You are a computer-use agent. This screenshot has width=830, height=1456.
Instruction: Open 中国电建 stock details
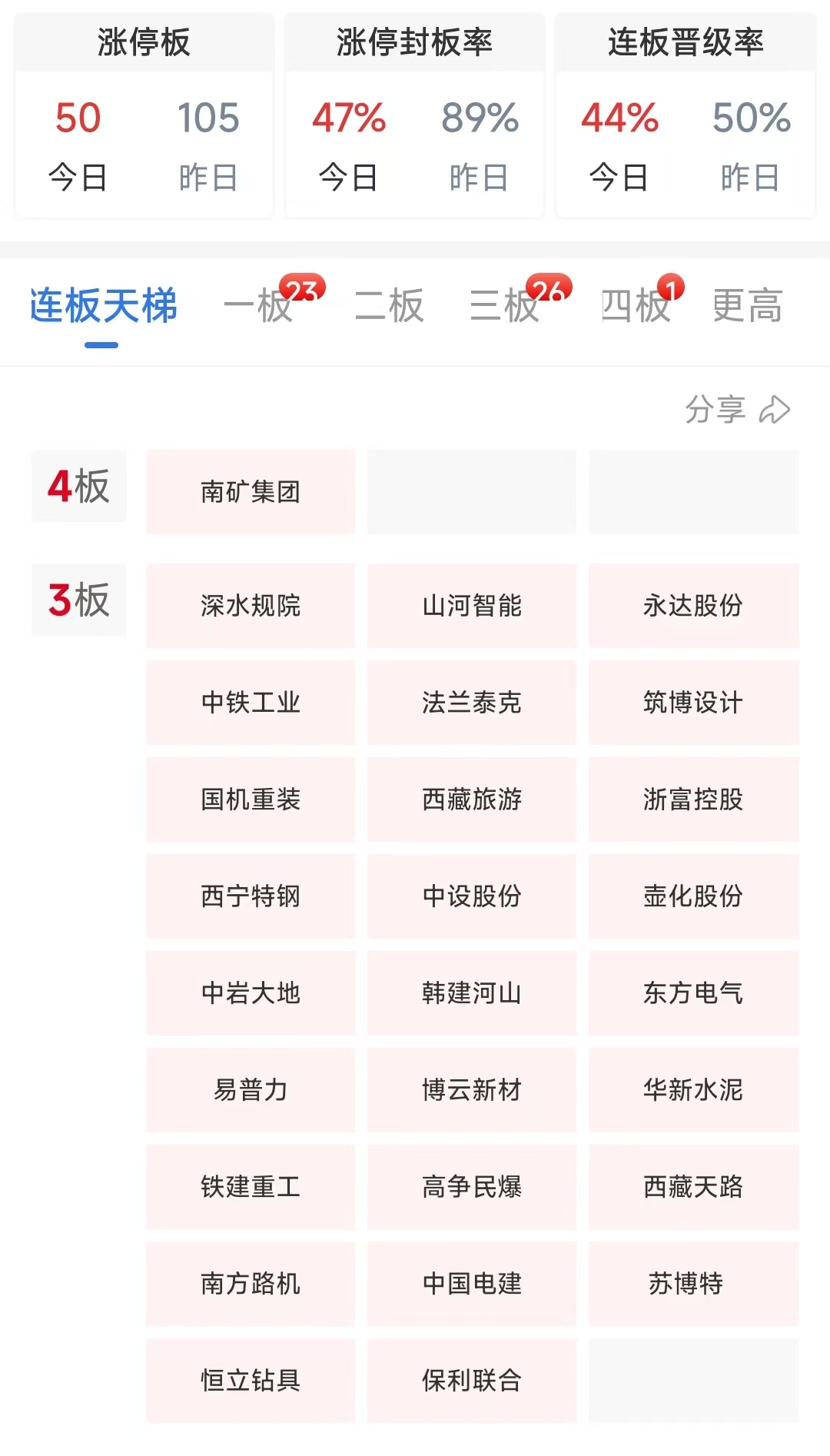tap(472, 1284)
